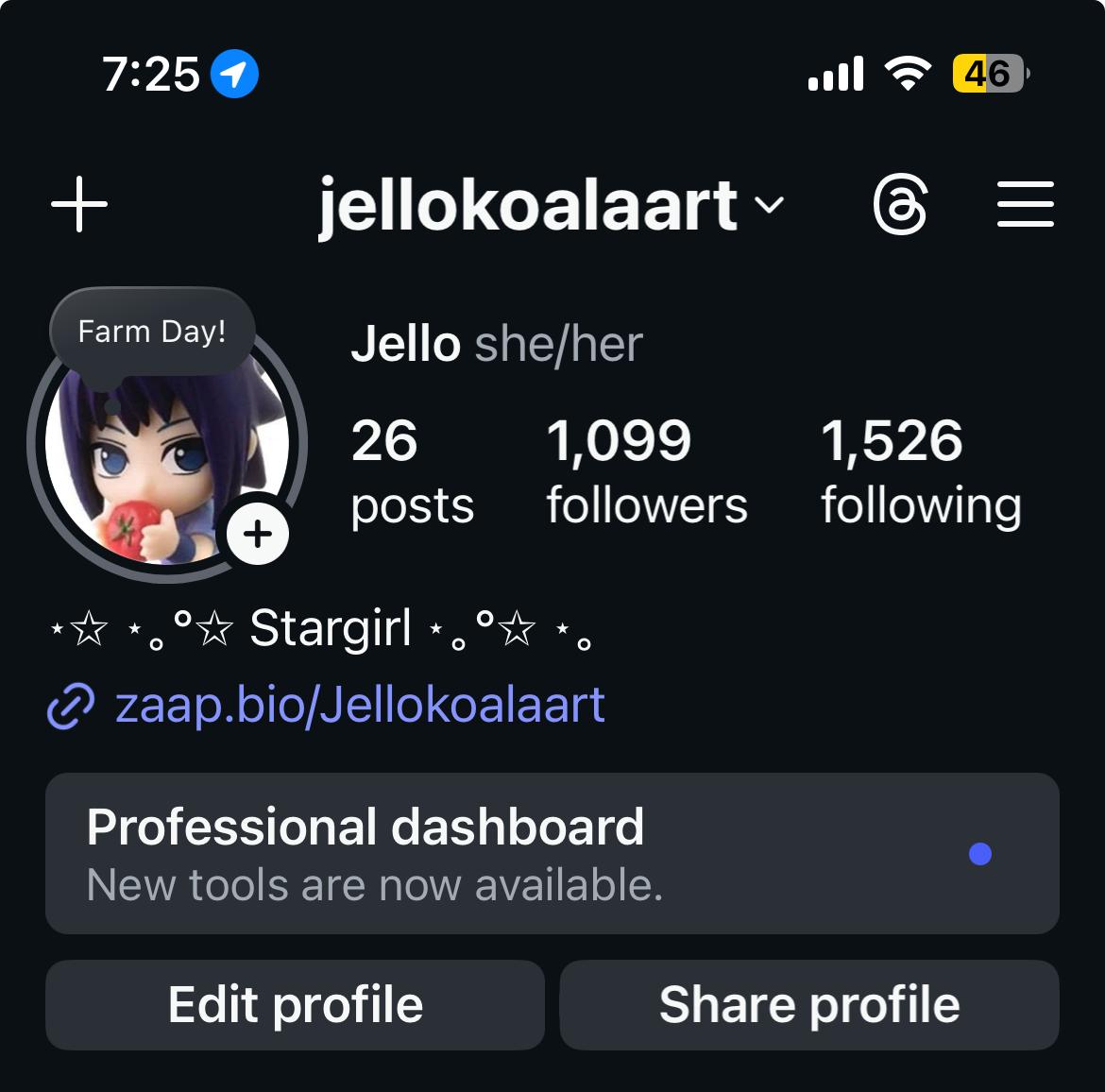Tap the Edit profile button
This screenshot has width=1105, height=1092.
[296, 1004]
